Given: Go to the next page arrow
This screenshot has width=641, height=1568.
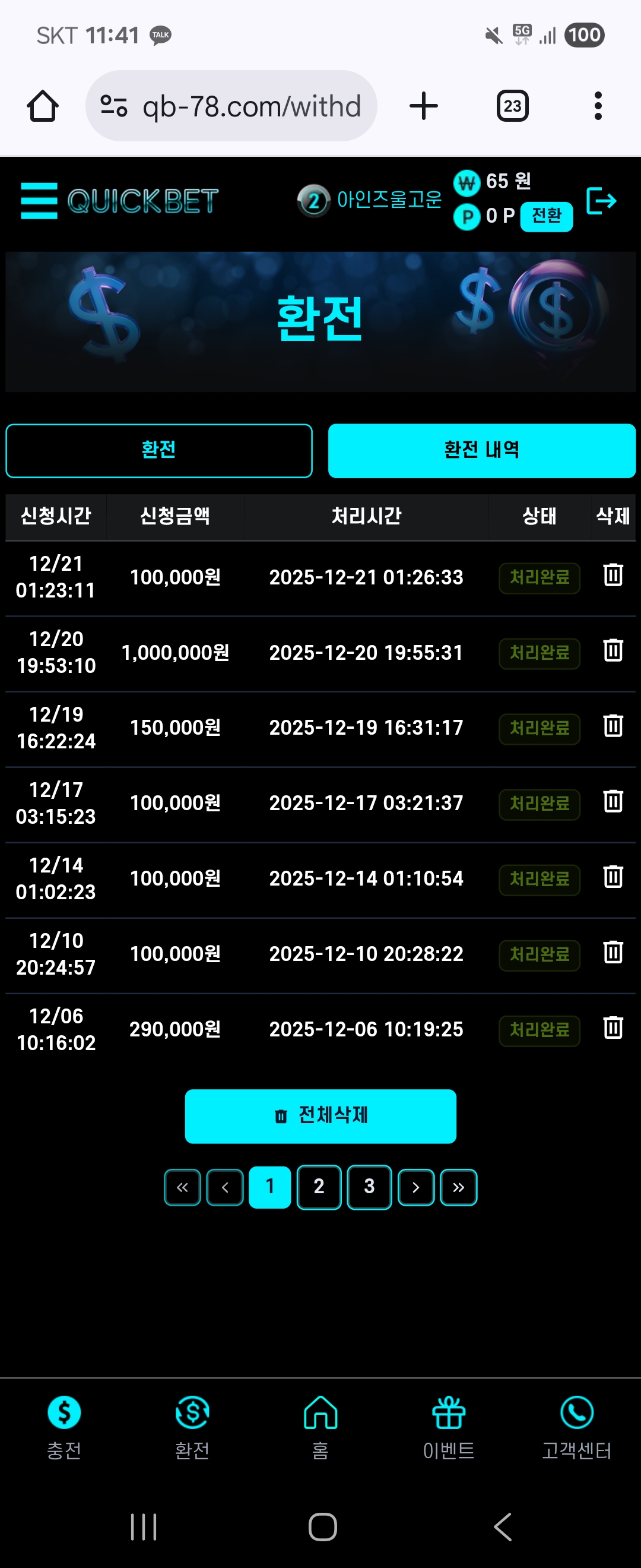Looking at the screenshot, I should coord(416,1187).
